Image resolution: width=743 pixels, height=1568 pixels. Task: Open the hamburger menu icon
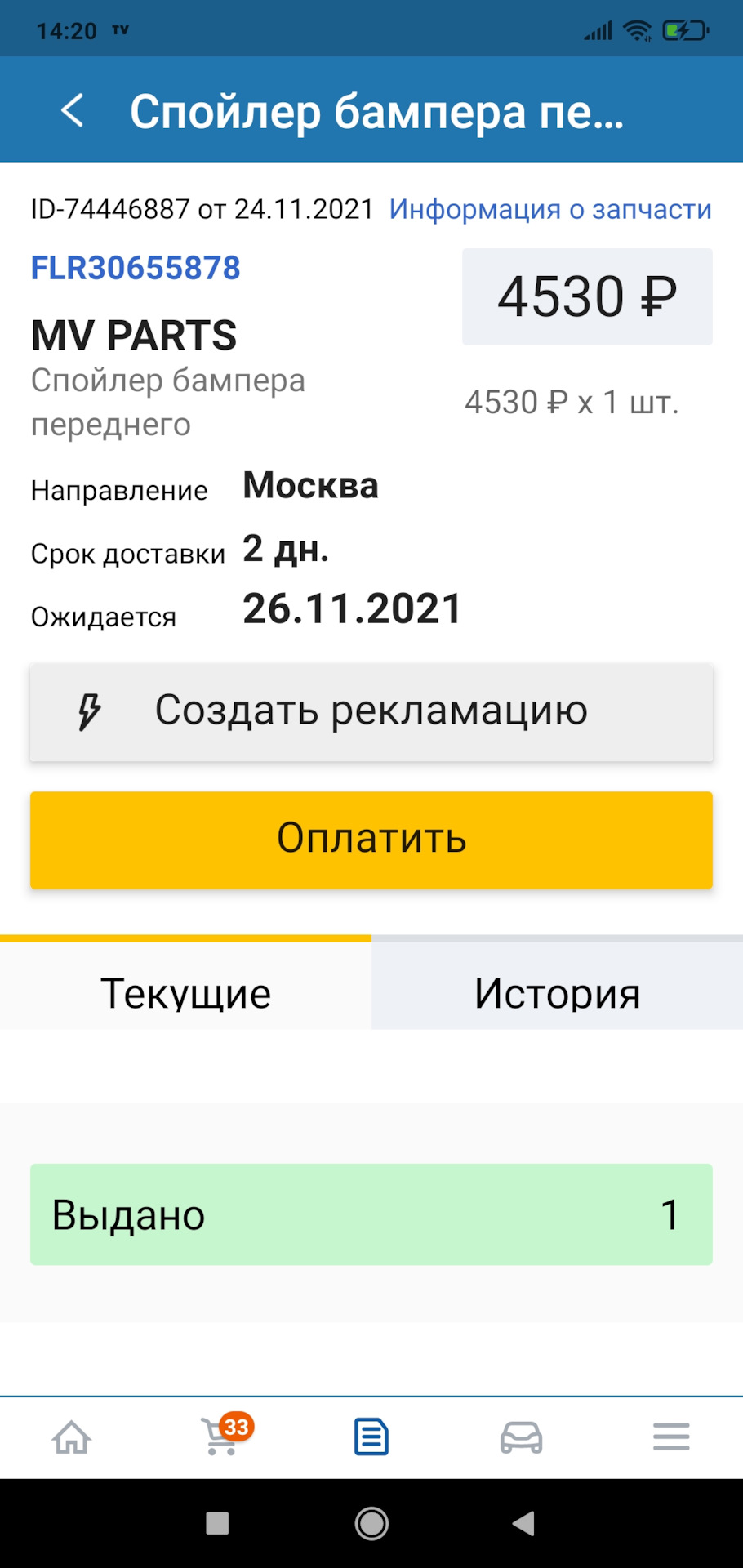point(670,1437)
